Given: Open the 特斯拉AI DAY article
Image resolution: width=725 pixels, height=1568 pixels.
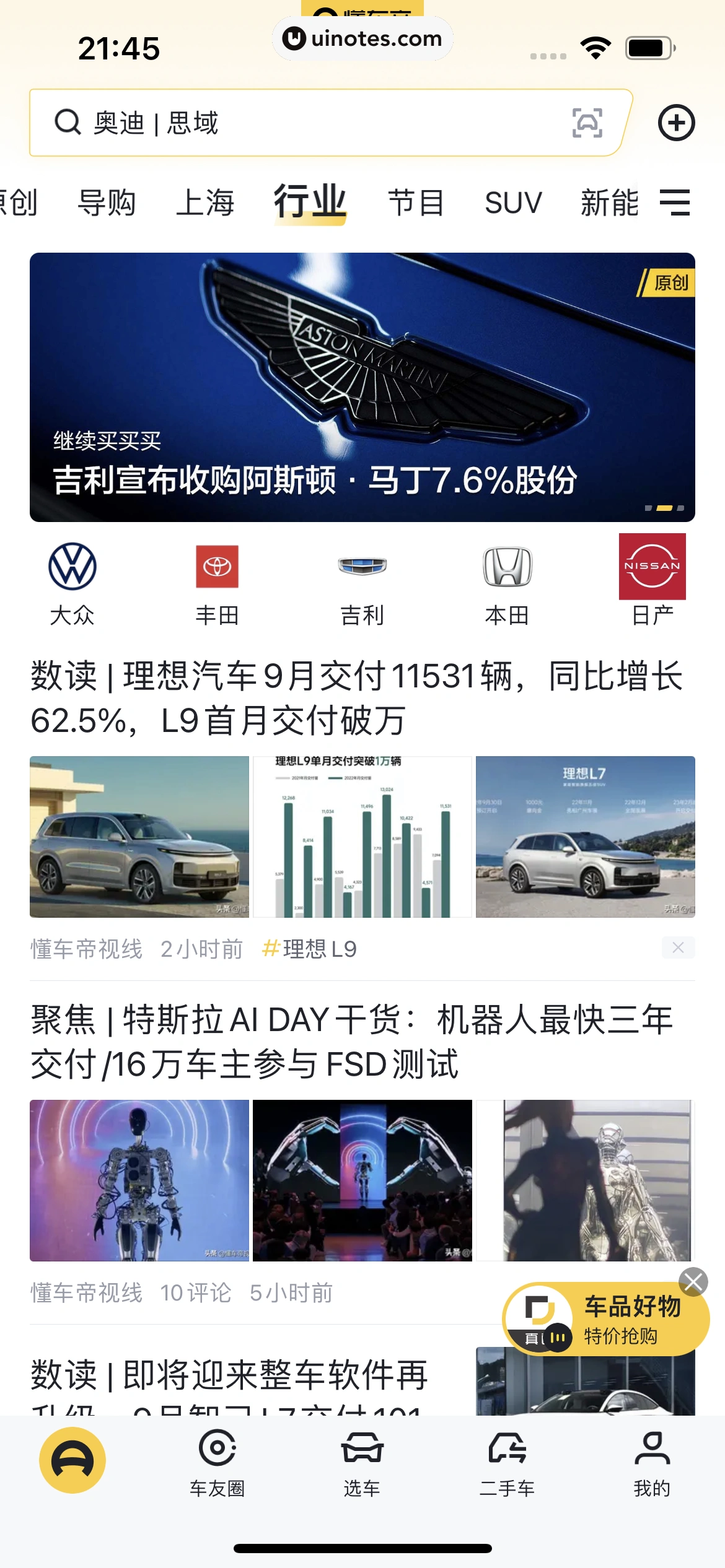Looking at the screenshot, I should [x=353, y=1042].
